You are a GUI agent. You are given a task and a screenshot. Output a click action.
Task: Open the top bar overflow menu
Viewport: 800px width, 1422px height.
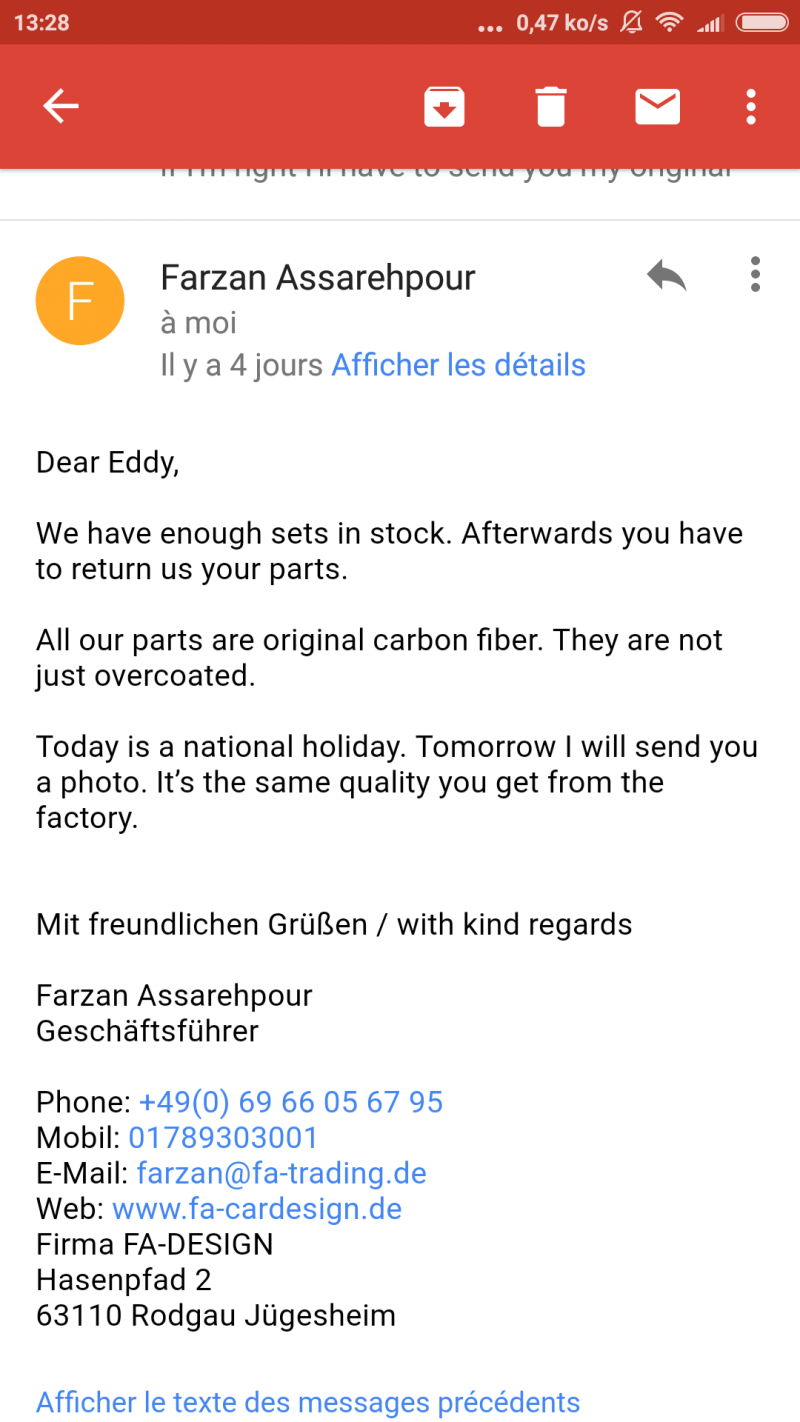[x=751, y=107]
